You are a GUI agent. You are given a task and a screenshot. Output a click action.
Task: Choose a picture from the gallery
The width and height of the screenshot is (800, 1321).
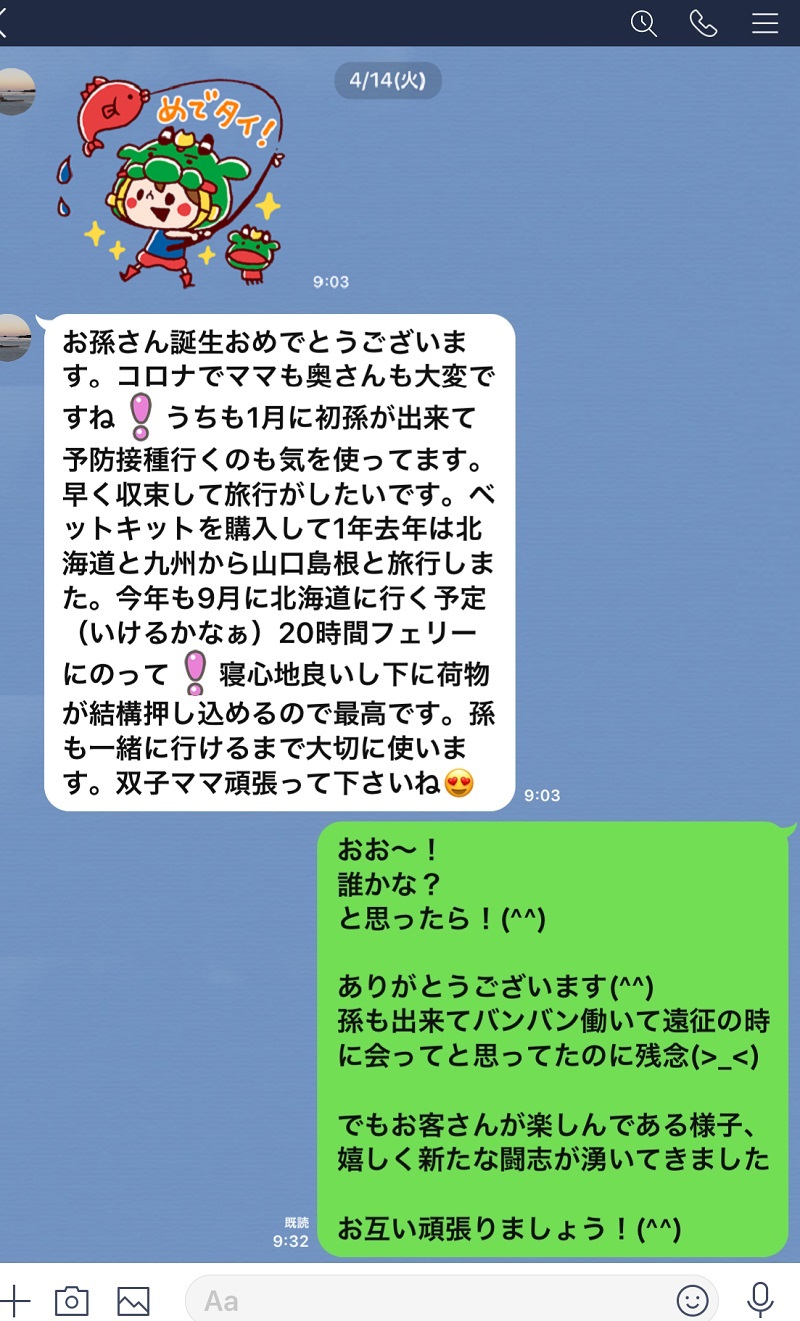tap(134, 1299)
